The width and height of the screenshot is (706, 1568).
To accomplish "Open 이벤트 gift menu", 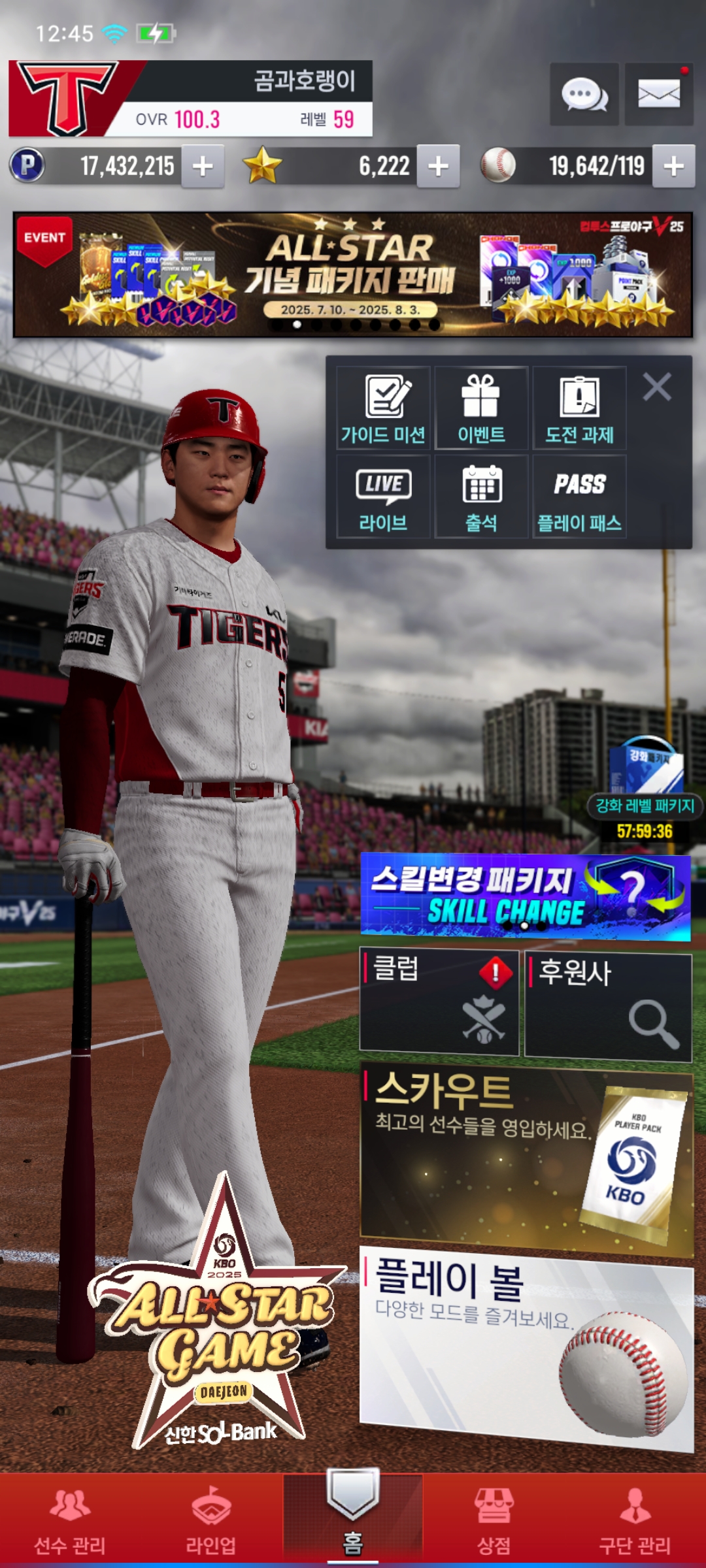I will click(481, 408).
